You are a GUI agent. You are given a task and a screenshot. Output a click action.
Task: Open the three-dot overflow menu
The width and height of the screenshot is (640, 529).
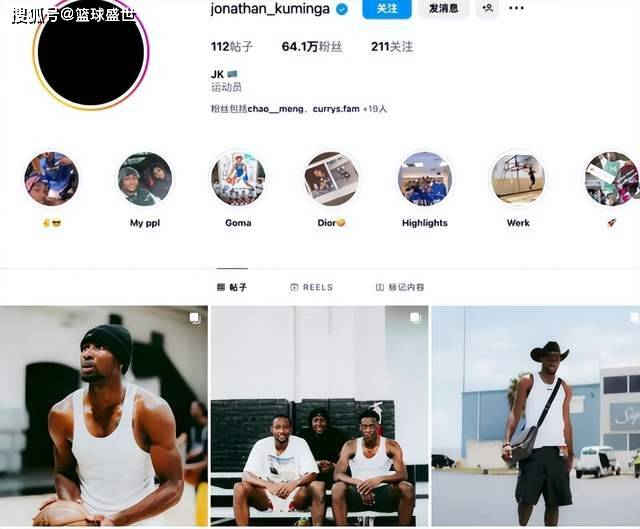[516, 9]
